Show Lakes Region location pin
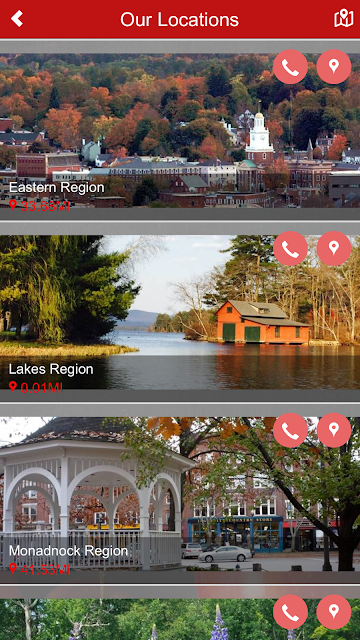 (x=334, y=249)
